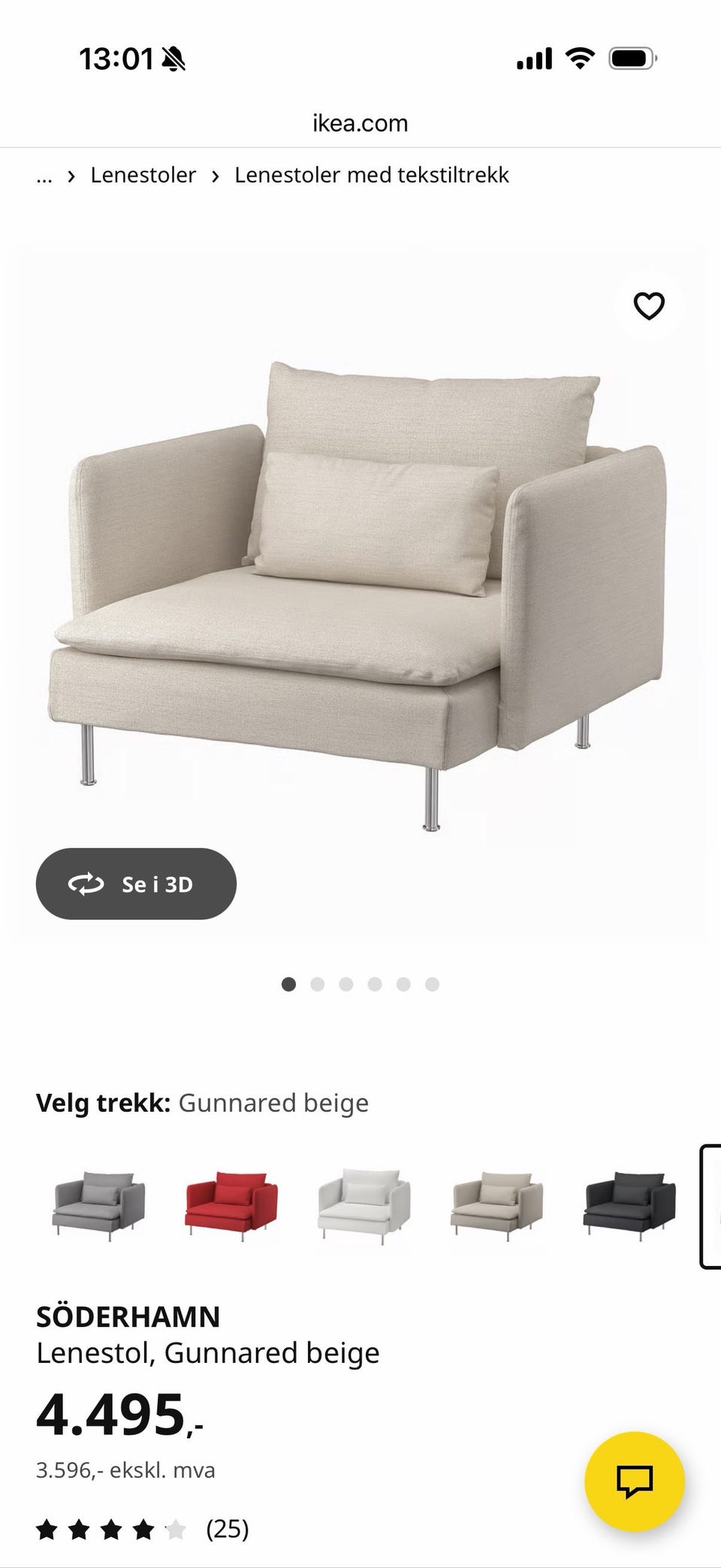The height and width of the screenshot is (1568, 721).
Task: Open the Lenestoler breadcrumb link
Action: click(x=143, y=175)
